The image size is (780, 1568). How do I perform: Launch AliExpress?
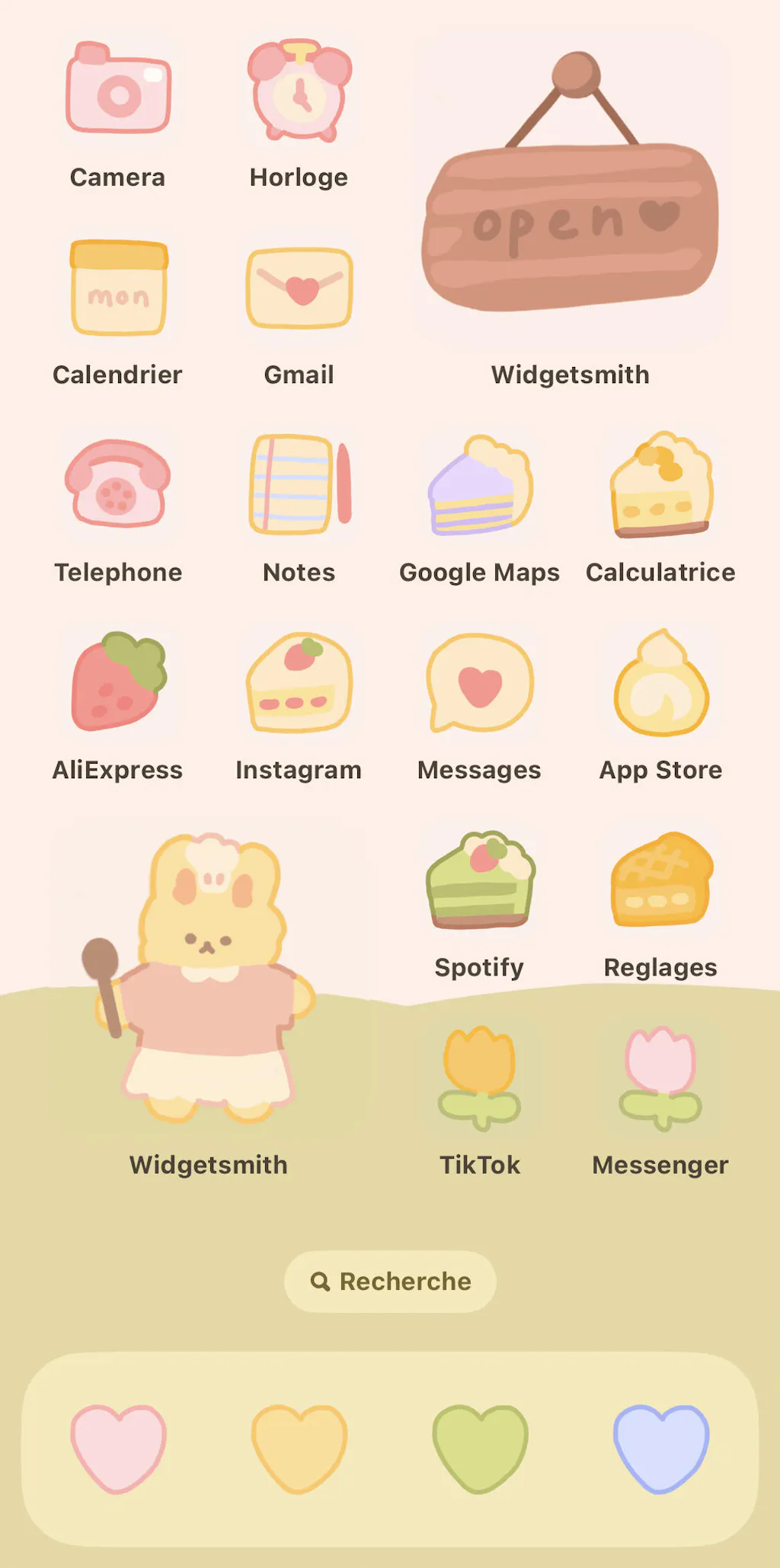(x=118, y=682)
